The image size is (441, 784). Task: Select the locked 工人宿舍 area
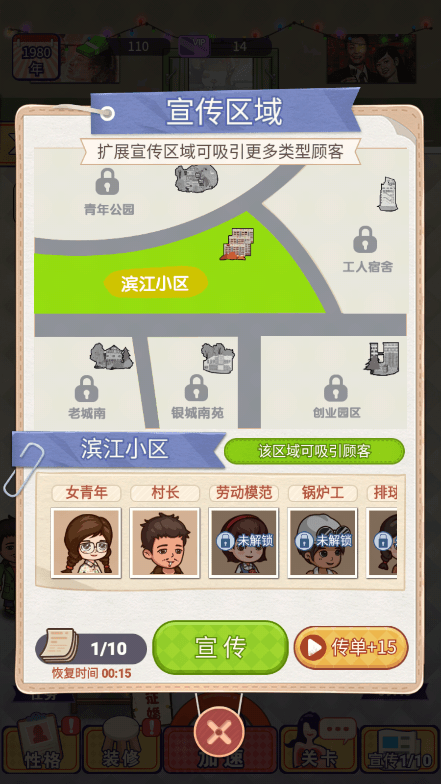pyautogui.click(x=367, y=250)
